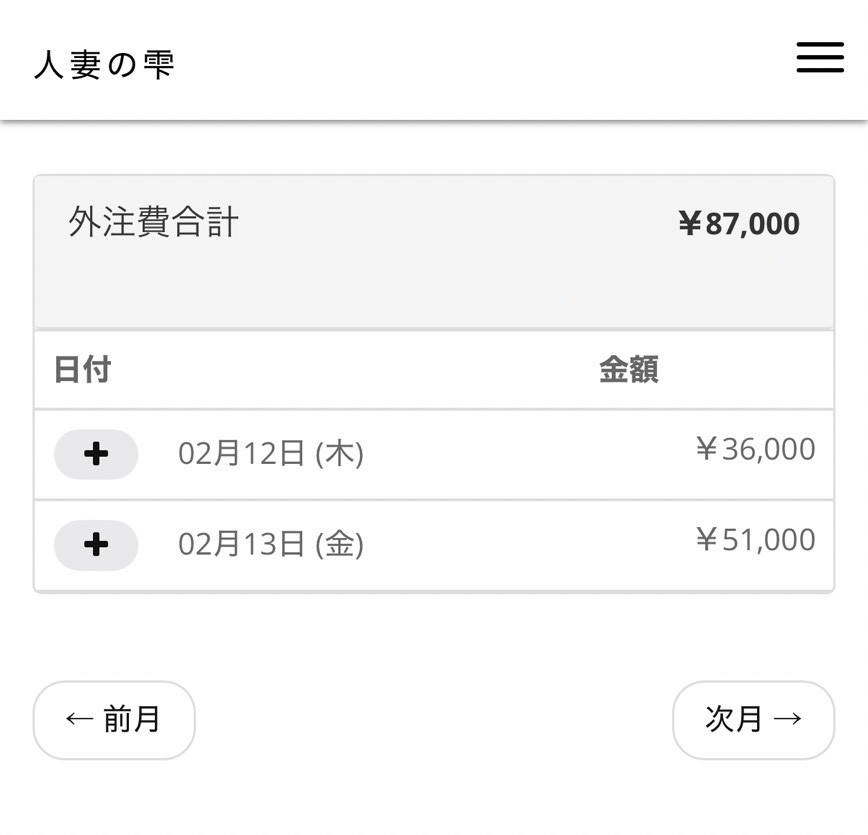
Task: Open the hamburger menu
Action: click(x=820, y=58)
